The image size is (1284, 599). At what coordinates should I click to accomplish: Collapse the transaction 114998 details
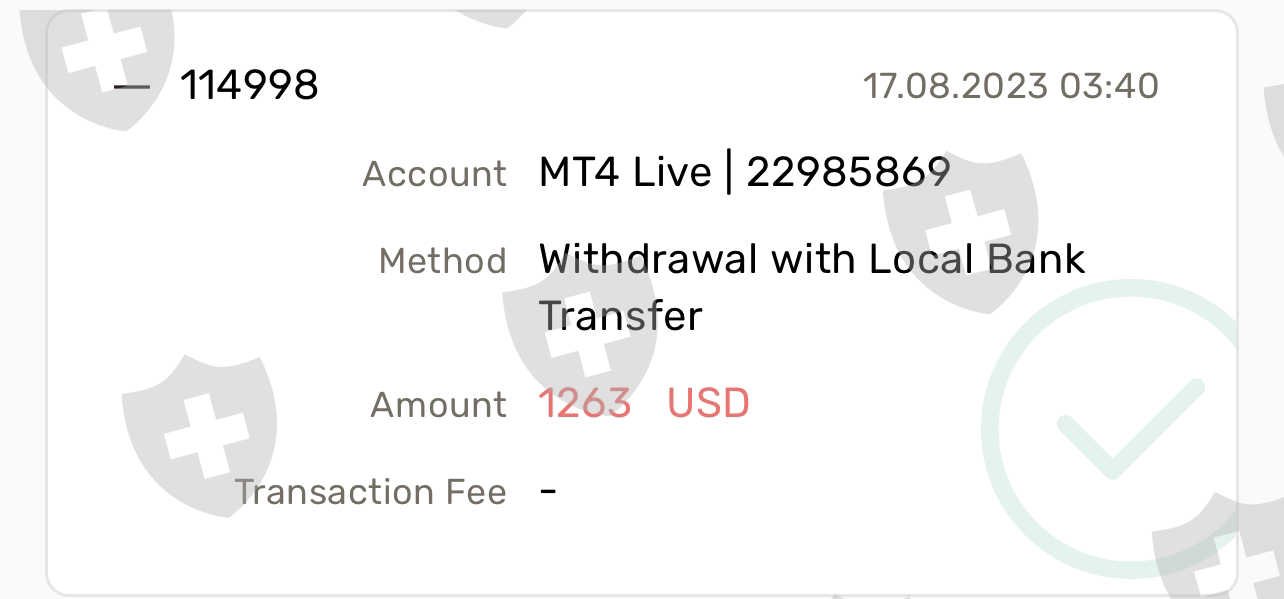click(x=131, y=87)
